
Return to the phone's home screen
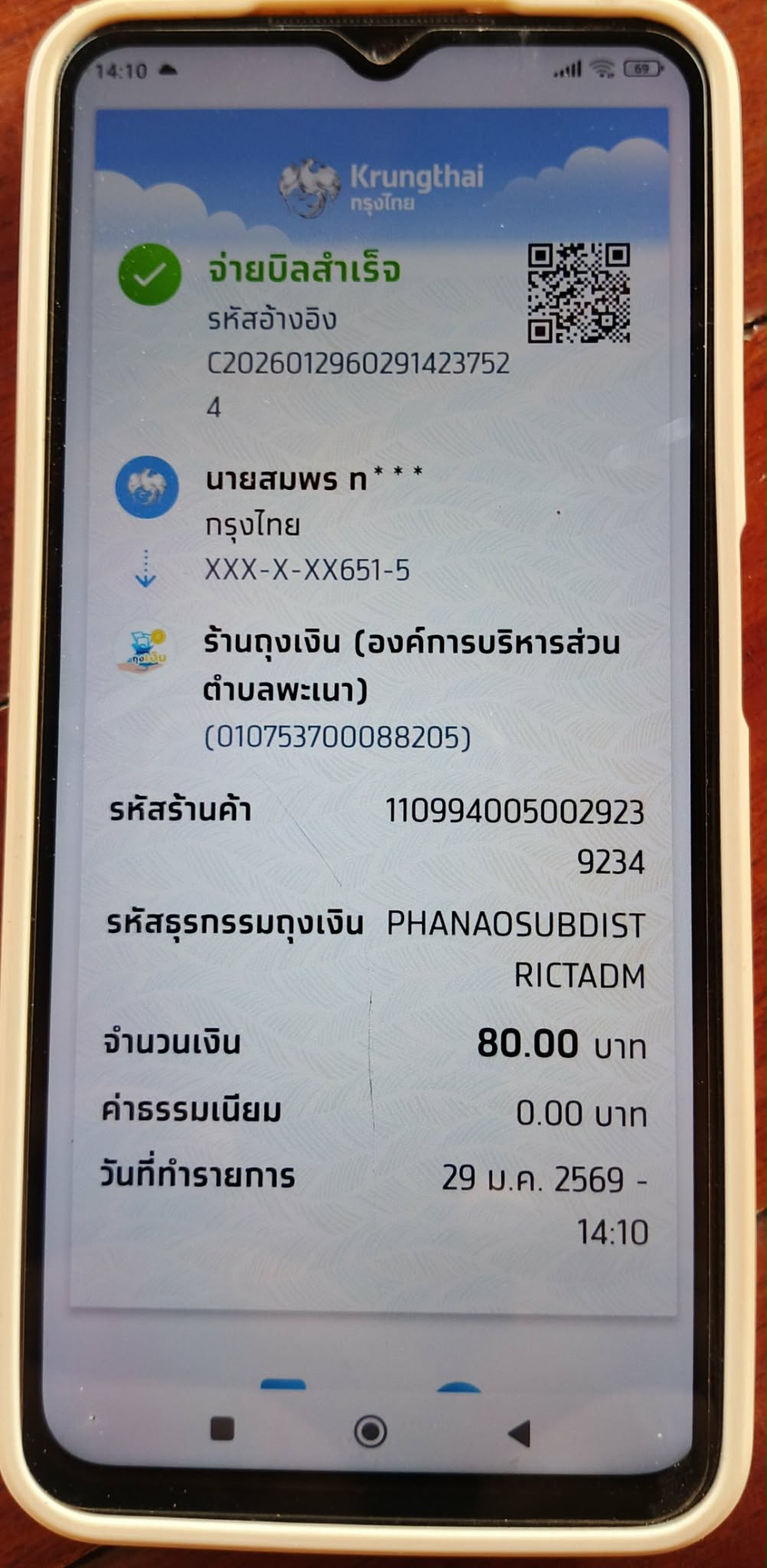click(x=370, y=1431)
